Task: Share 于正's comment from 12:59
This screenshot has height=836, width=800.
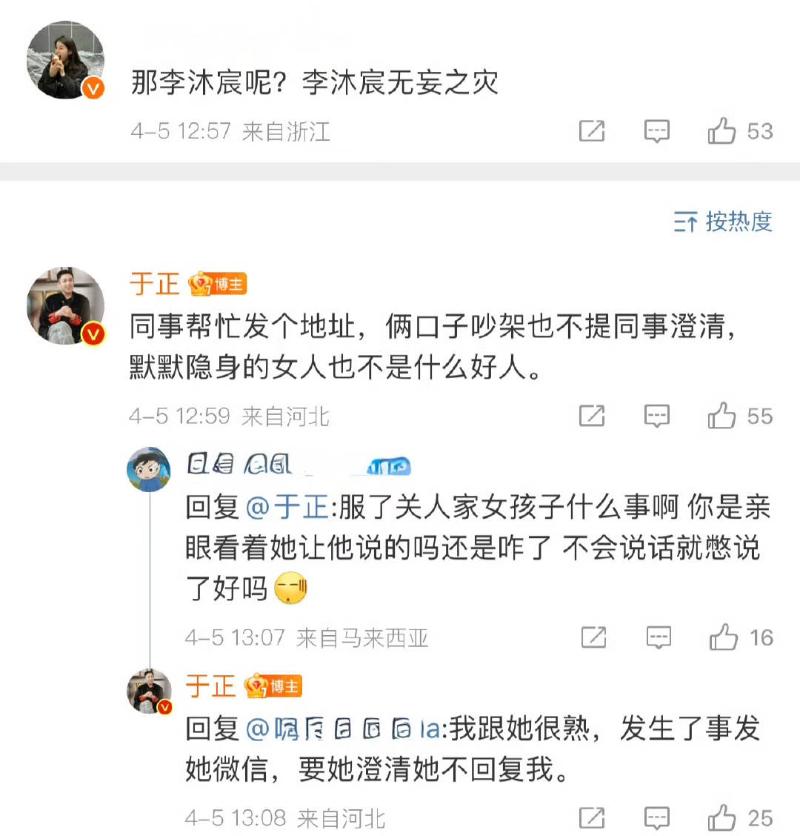Action: click(x=592, y=415)
